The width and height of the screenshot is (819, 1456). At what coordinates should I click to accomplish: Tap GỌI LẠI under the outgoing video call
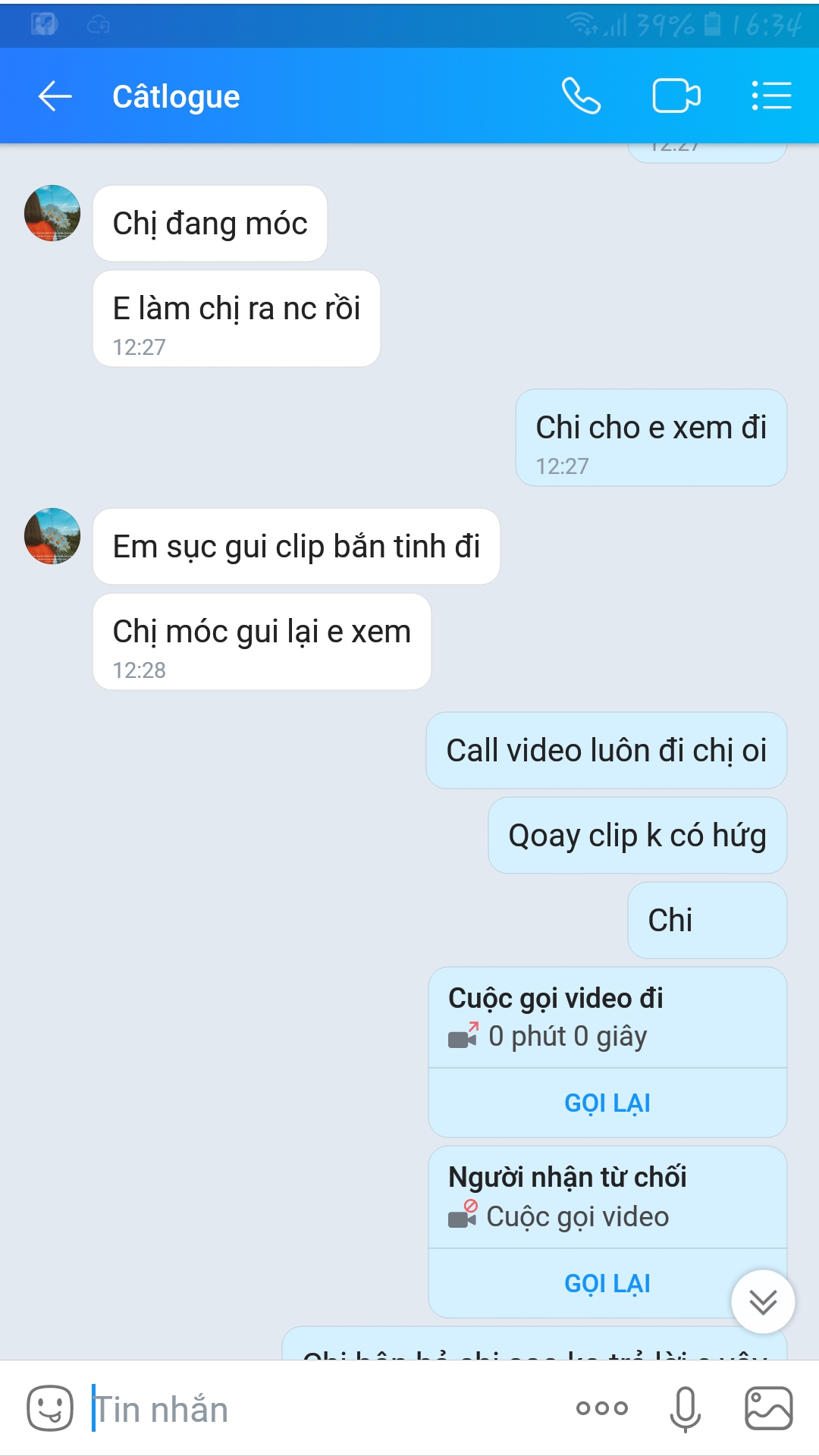click(x=607, y=1103)
